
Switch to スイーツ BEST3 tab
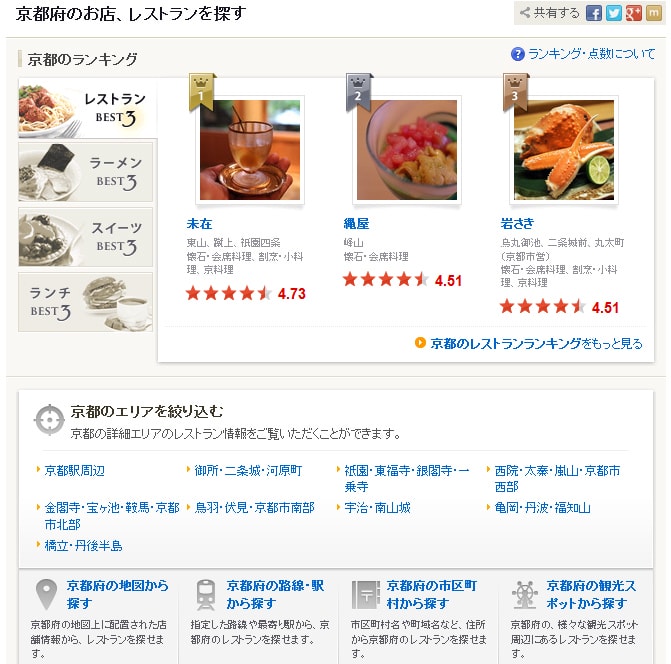86,236
